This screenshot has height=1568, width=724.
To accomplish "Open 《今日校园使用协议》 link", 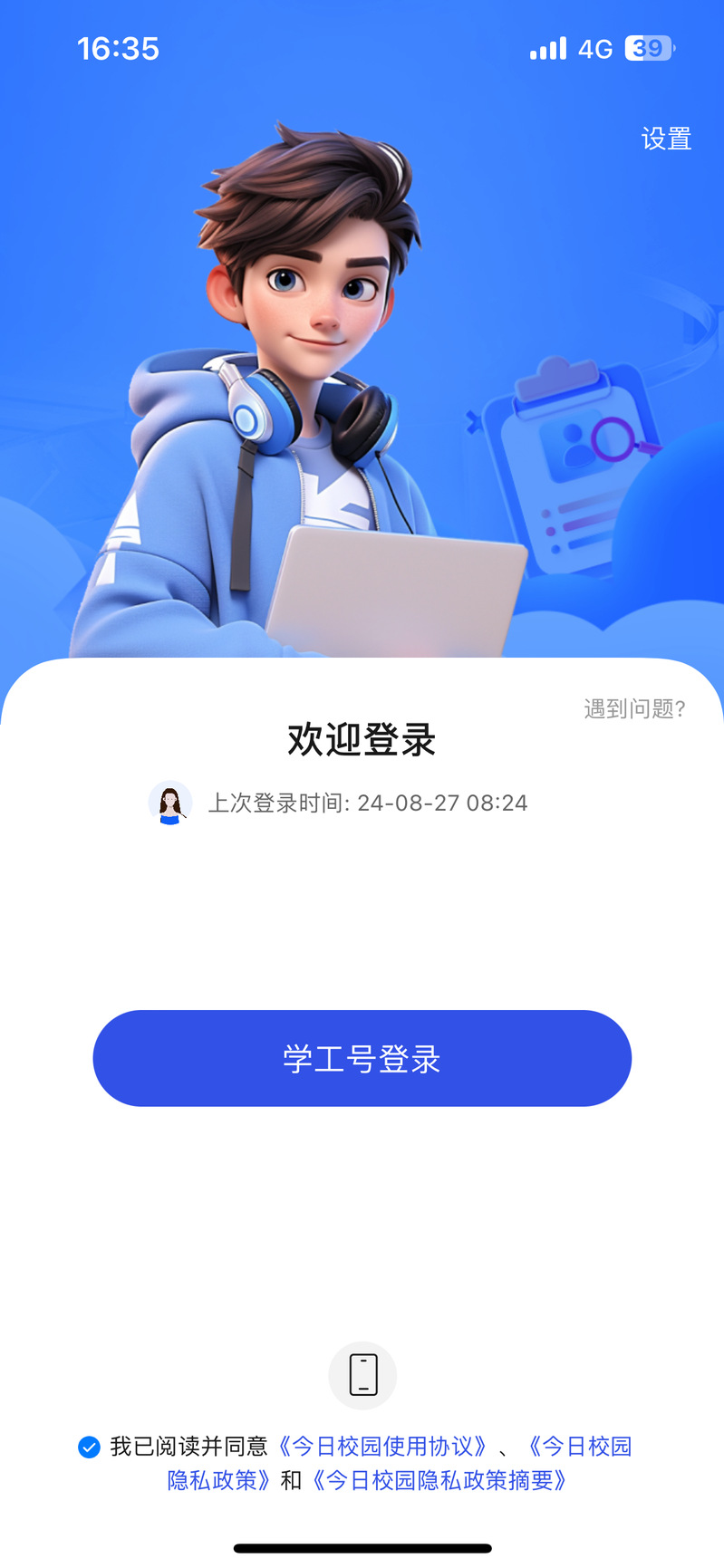I will click(x=381, y=1447).
